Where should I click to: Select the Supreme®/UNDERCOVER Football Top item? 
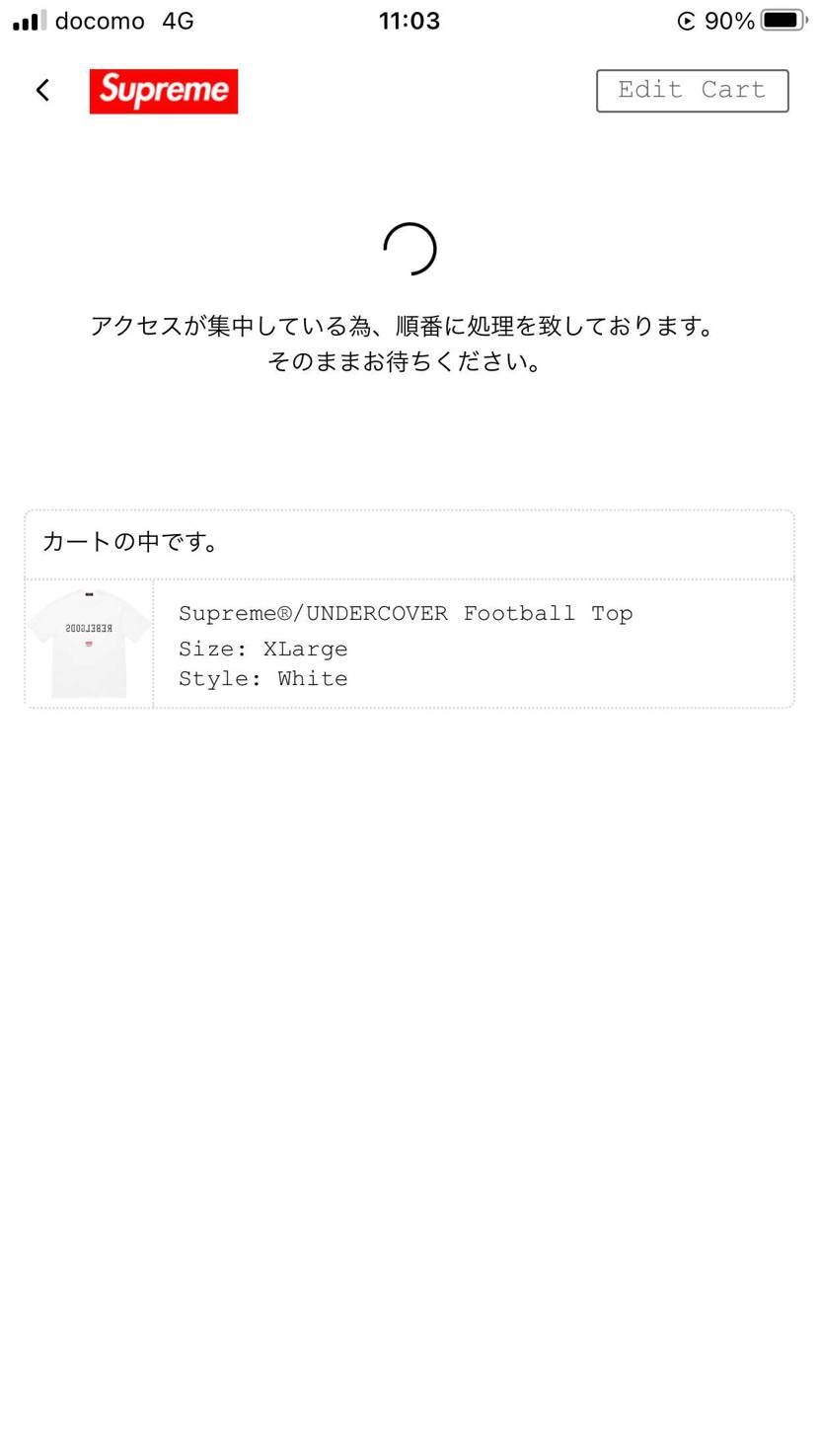[406, 612]
